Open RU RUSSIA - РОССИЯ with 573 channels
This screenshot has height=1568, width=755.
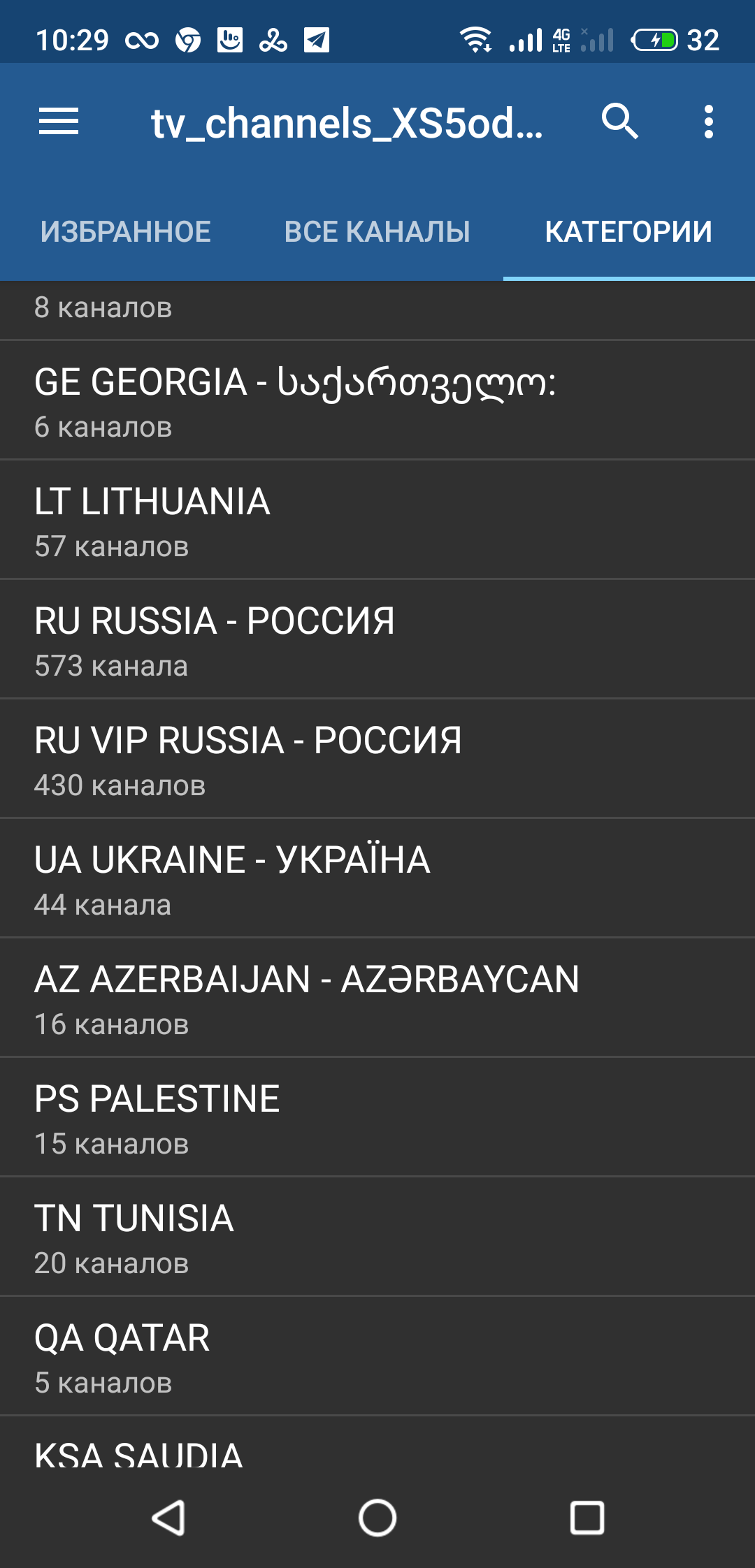tap(377, 639)
